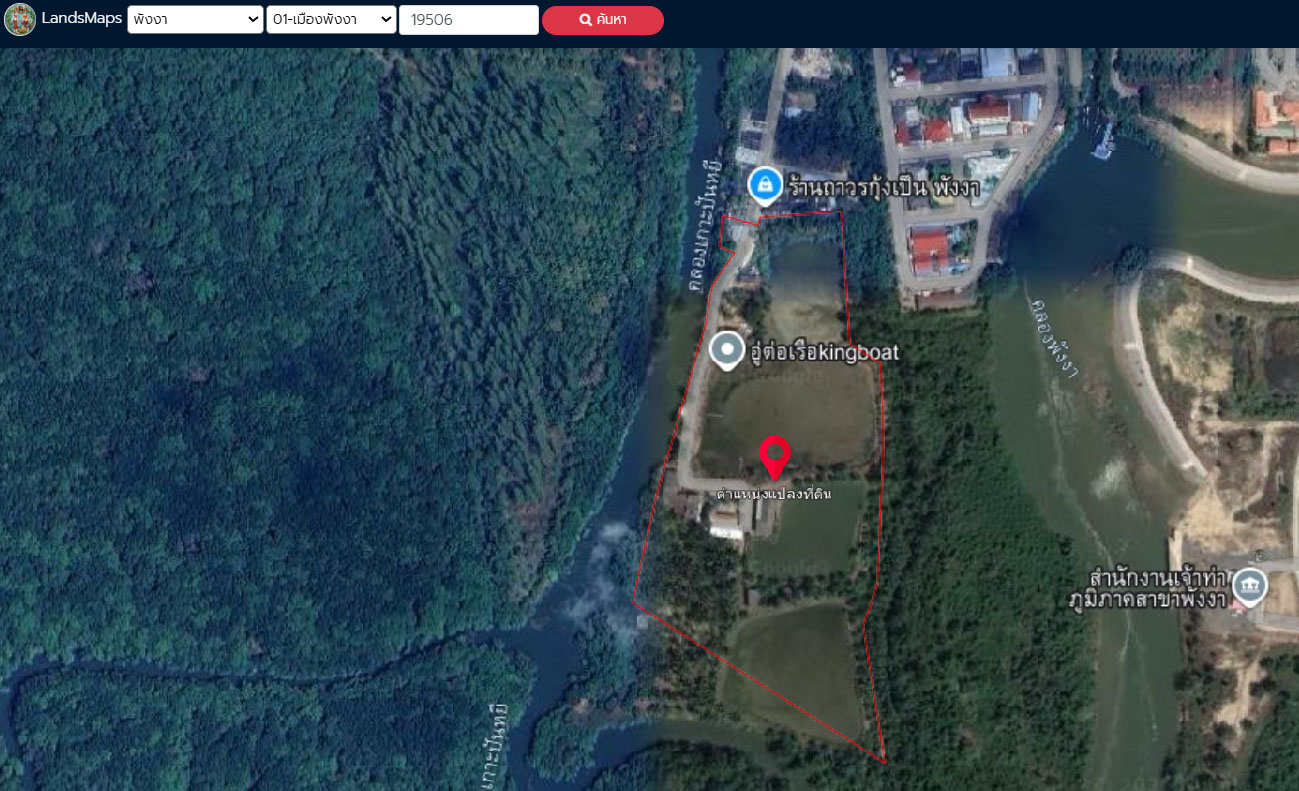Tap the red ค้นหา search button
Screen dimensions: 1299x791
coord(602,20)
